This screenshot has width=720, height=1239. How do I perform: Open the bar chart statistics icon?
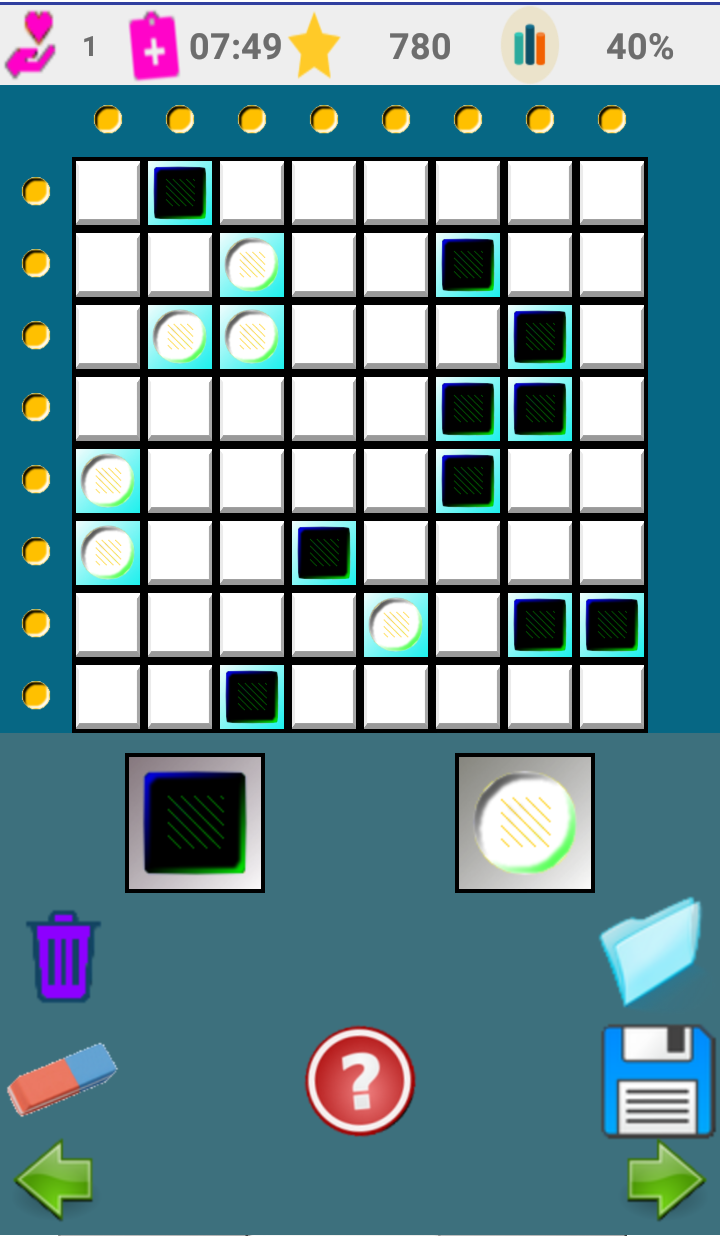tap(530, 46)
